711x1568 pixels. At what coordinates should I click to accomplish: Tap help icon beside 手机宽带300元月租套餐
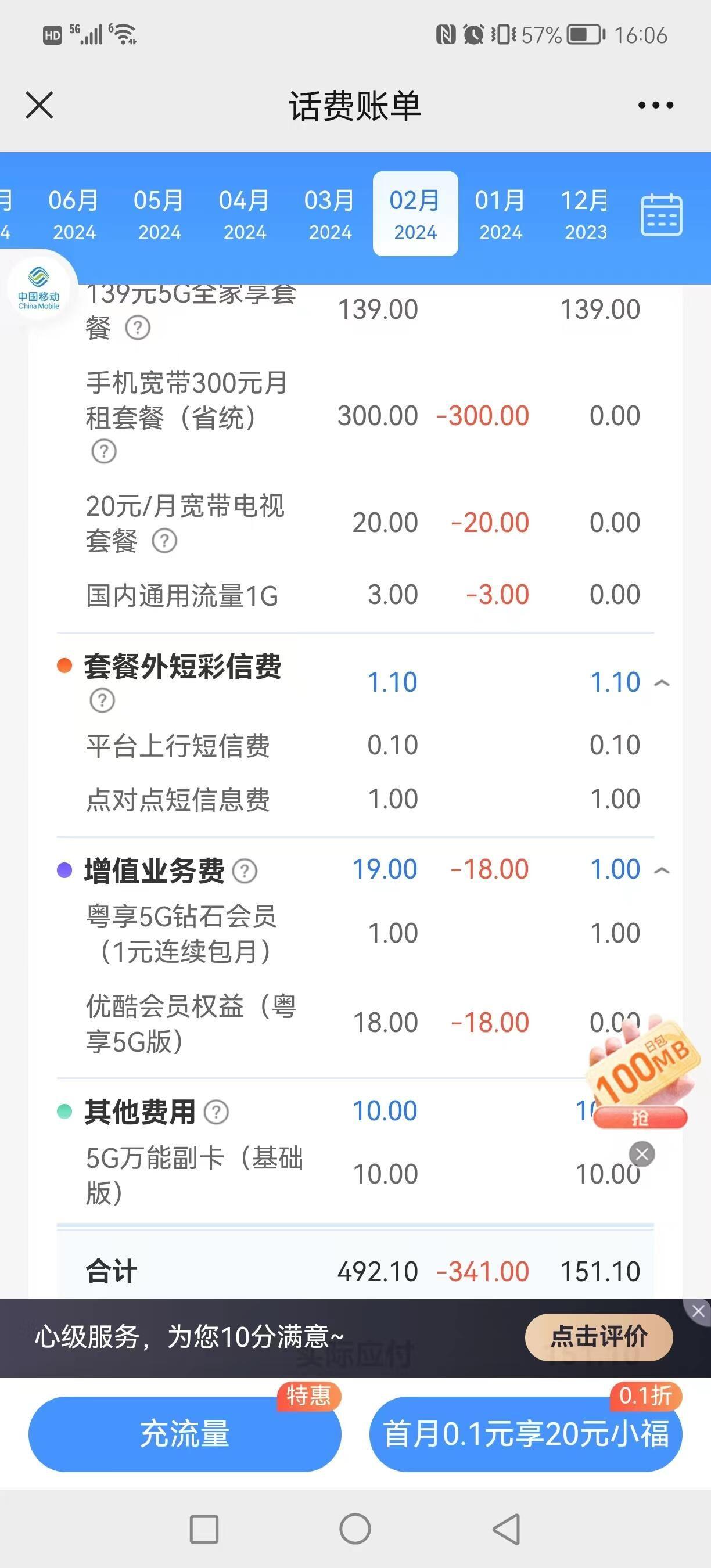104,451
